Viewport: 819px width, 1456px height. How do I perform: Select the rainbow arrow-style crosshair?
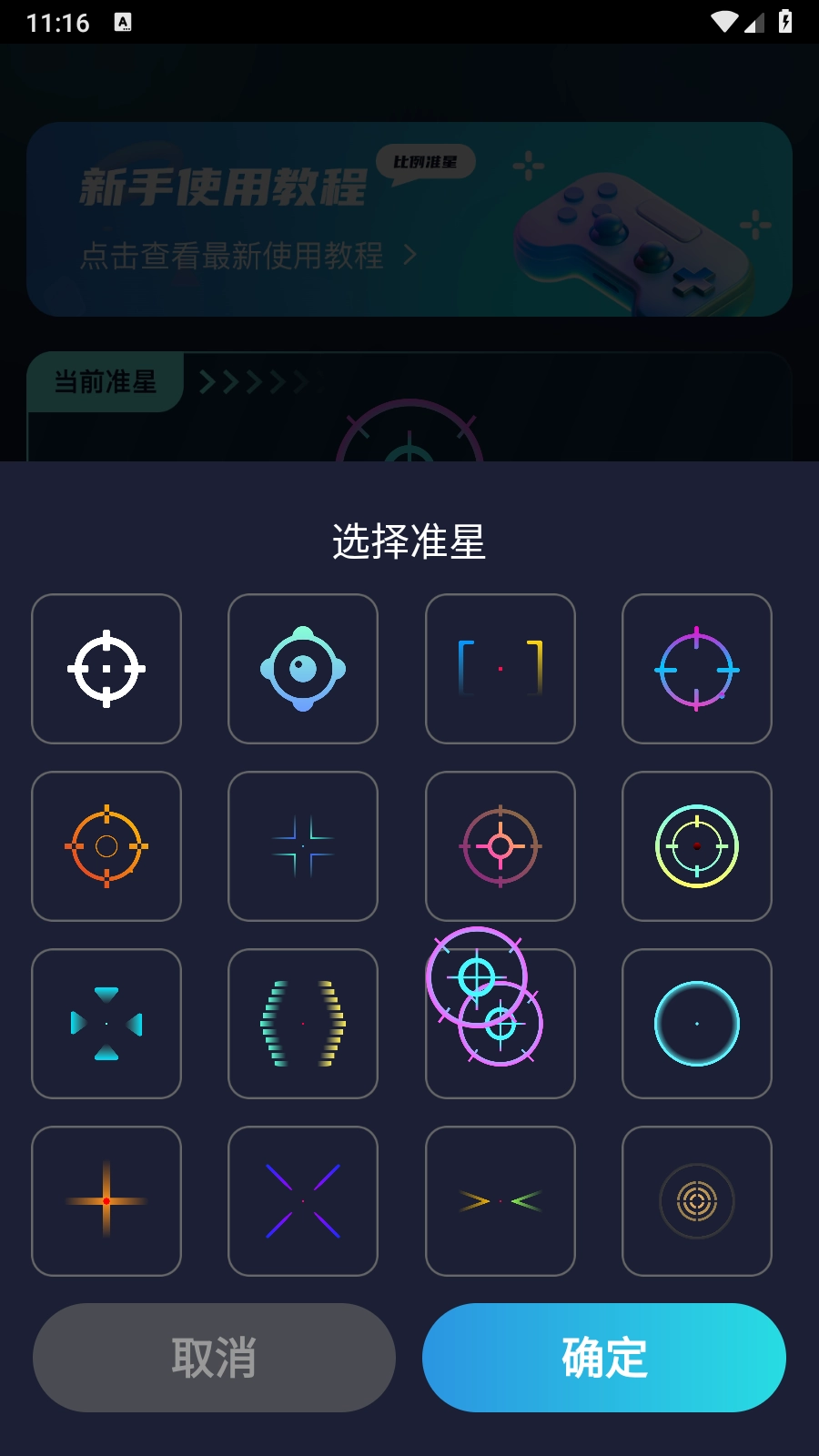pos(500,1201)
